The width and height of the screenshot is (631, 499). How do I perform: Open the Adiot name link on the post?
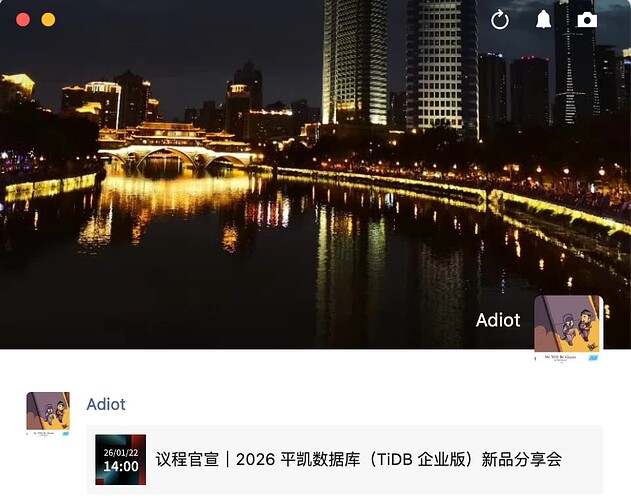pos(106,404)
